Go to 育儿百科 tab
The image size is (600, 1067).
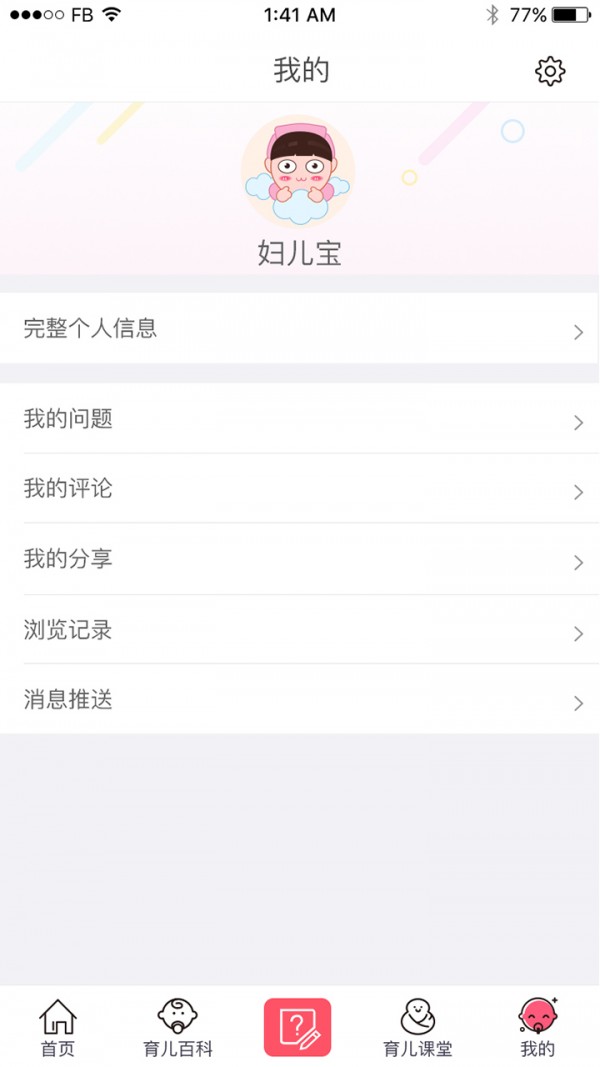(x=178, y=1028)
